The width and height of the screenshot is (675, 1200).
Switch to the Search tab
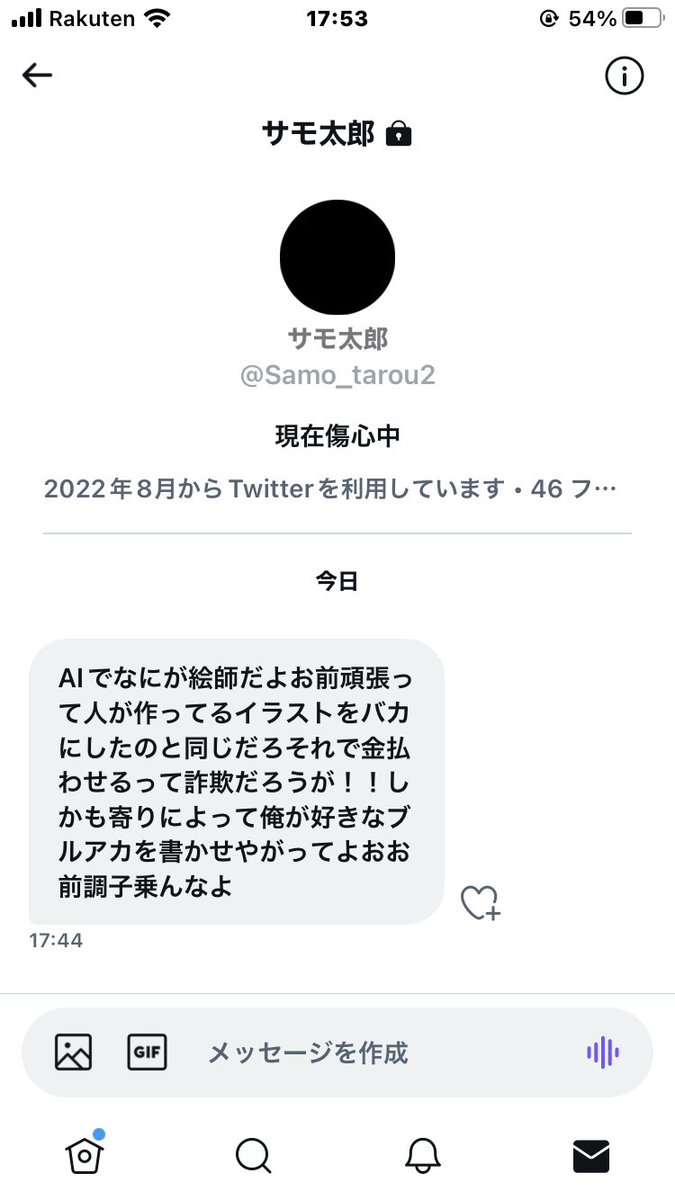click(x=253, y=1156)
